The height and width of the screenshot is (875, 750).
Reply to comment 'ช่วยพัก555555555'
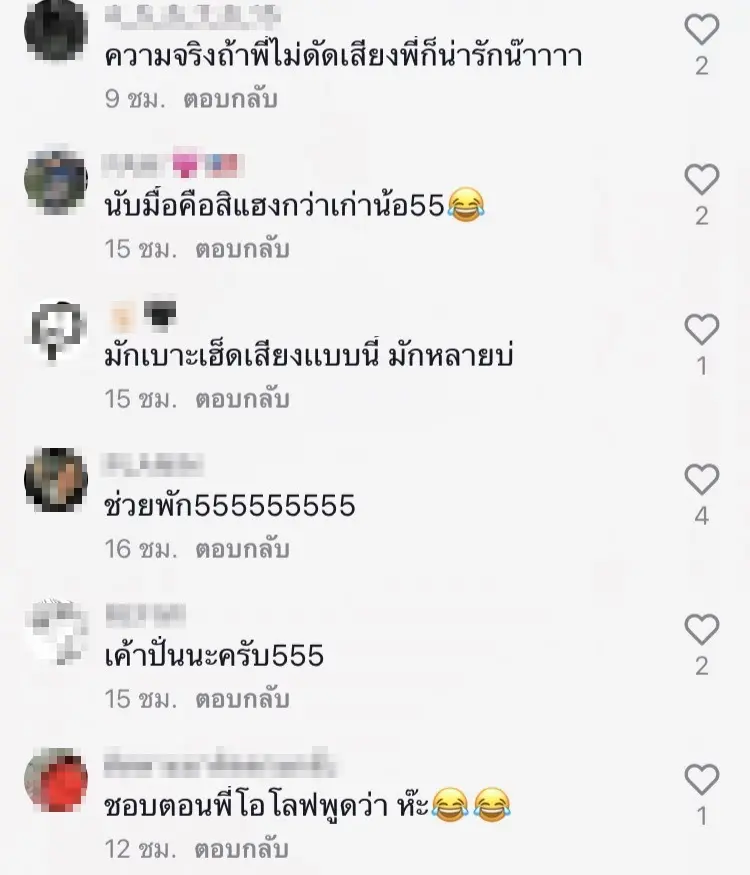(241, 549)
